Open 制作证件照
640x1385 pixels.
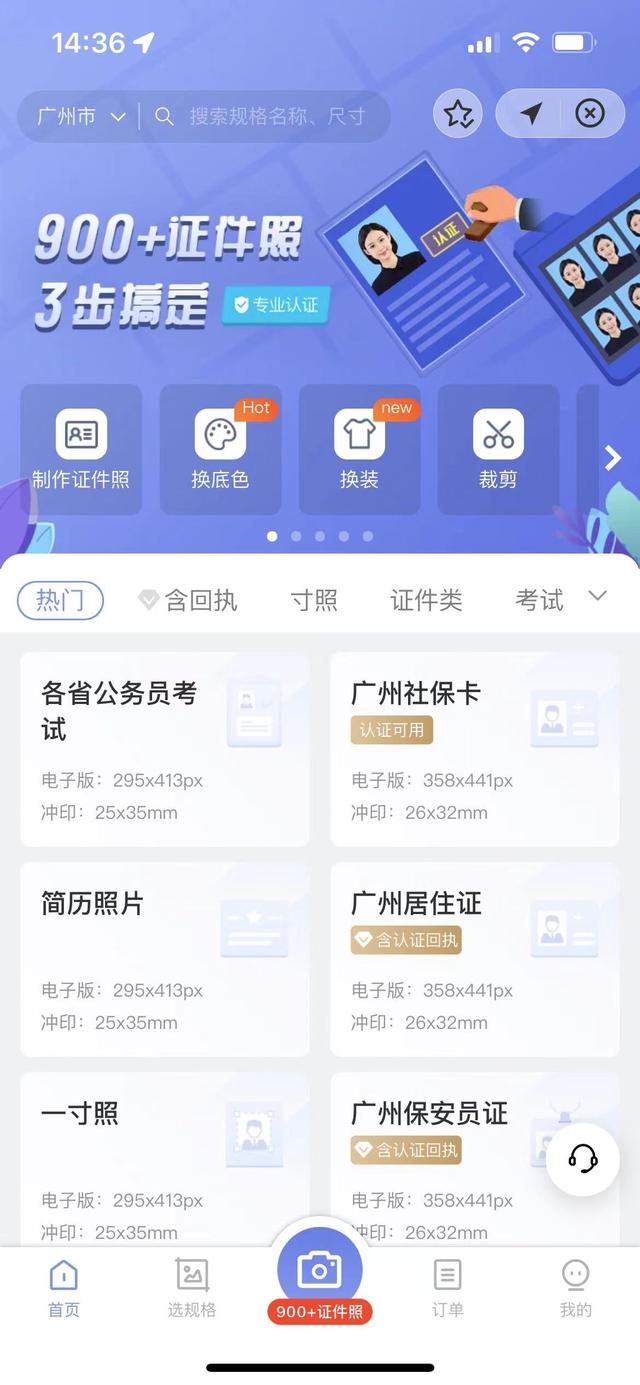[81, 449]
